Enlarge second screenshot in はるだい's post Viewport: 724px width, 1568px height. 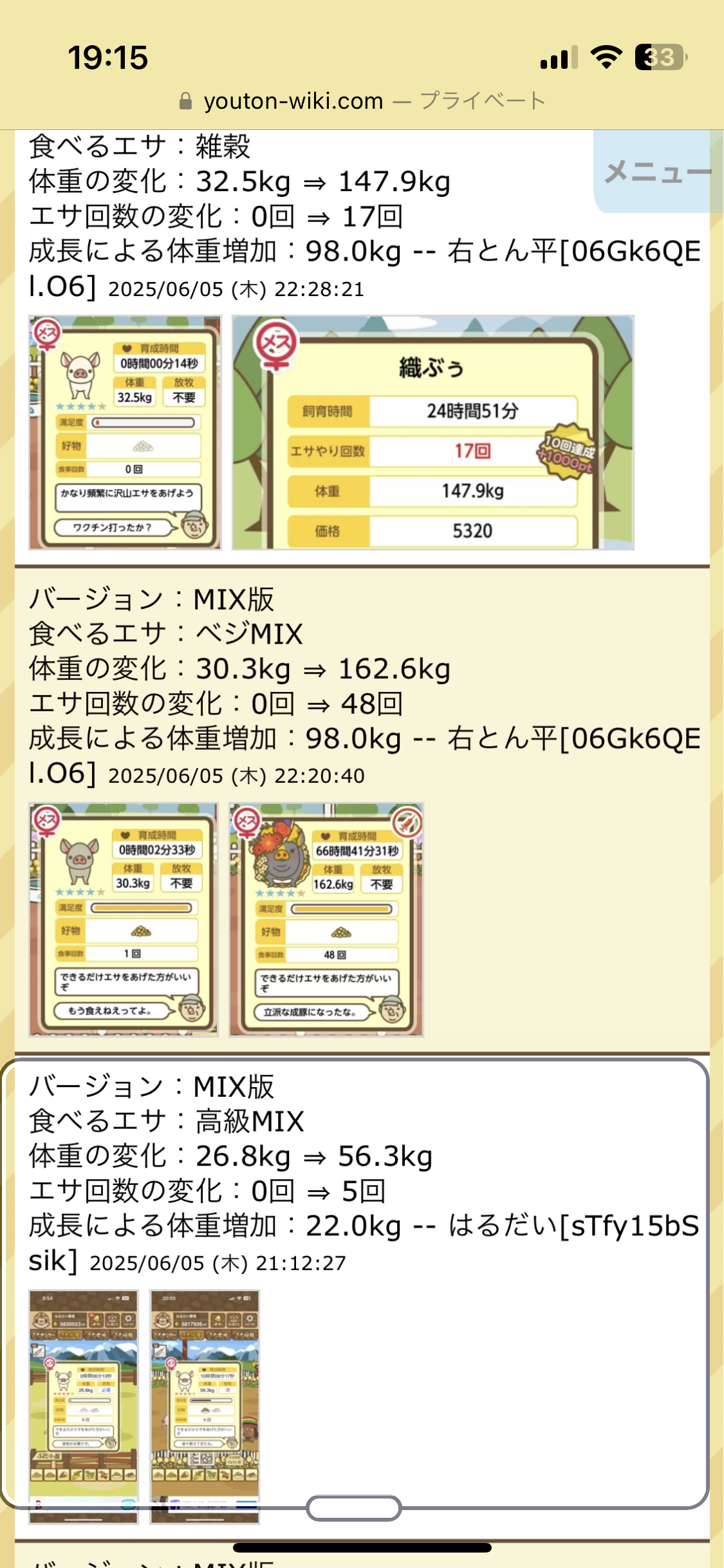coord(205,1406)
